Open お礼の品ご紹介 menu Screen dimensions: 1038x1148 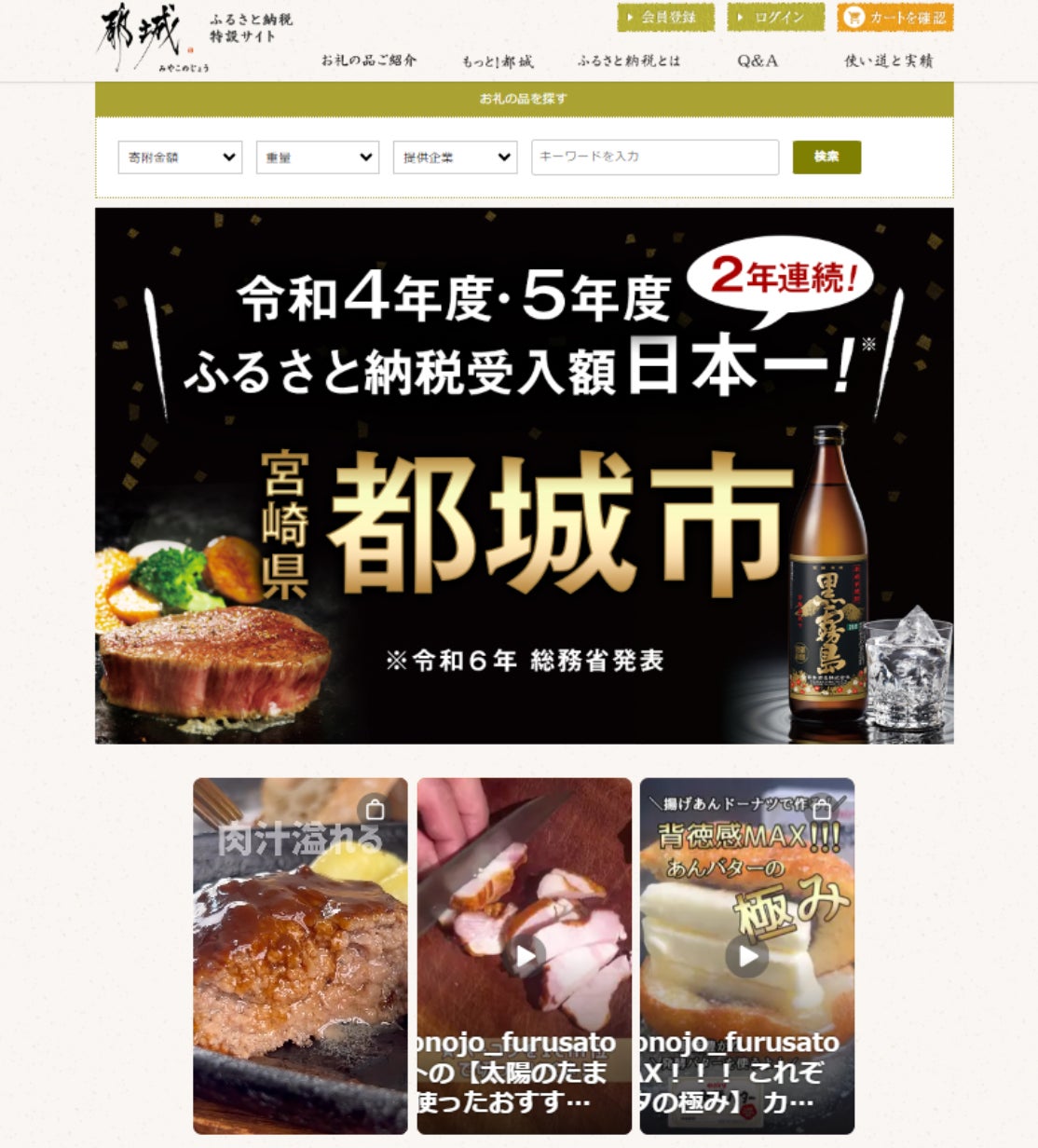pos(368,61)
